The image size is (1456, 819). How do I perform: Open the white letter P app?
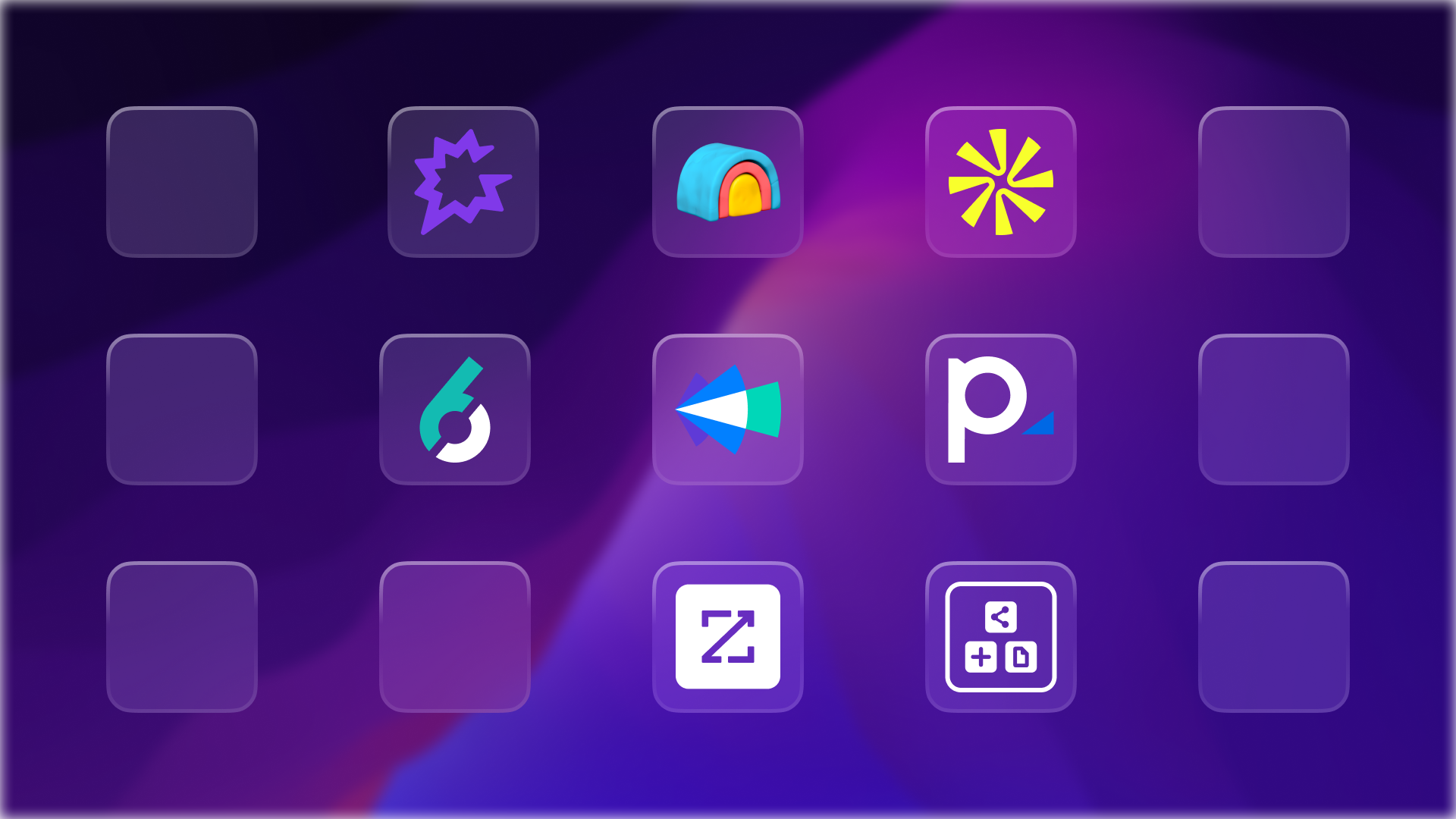1001,409
